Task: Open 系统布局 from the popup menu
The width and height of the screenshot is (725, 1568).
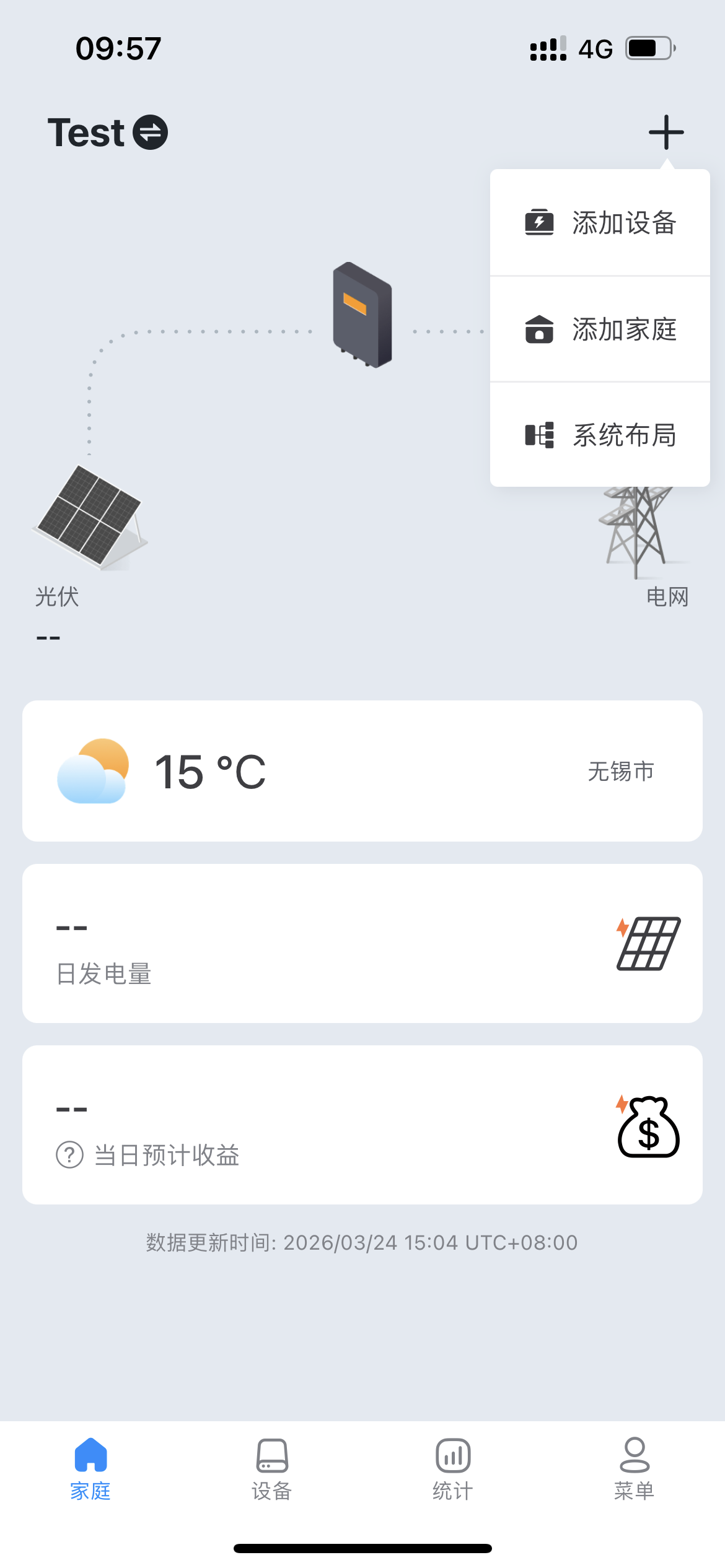Action: (600, 435)
